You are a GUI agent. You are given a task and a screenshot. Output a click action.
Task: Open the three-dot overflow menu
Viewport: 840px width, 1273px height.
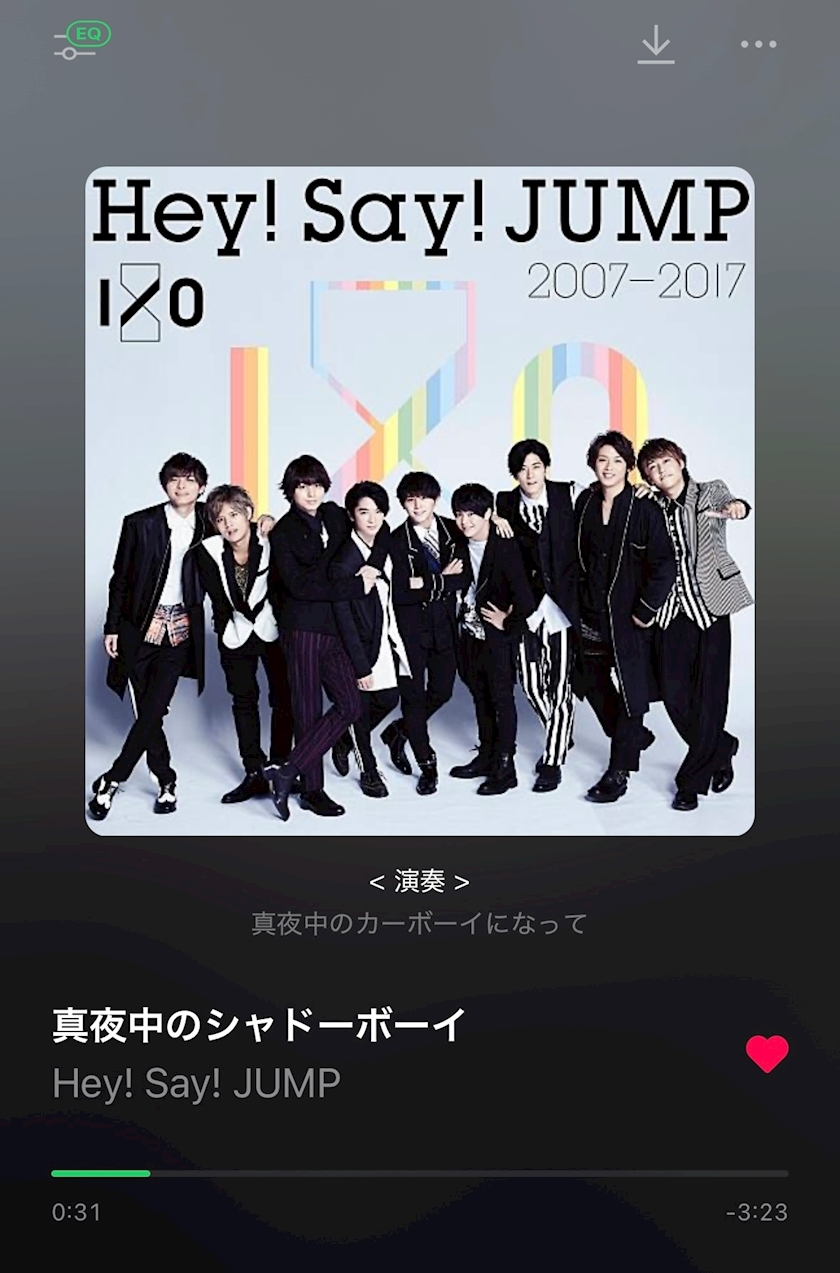758,45
